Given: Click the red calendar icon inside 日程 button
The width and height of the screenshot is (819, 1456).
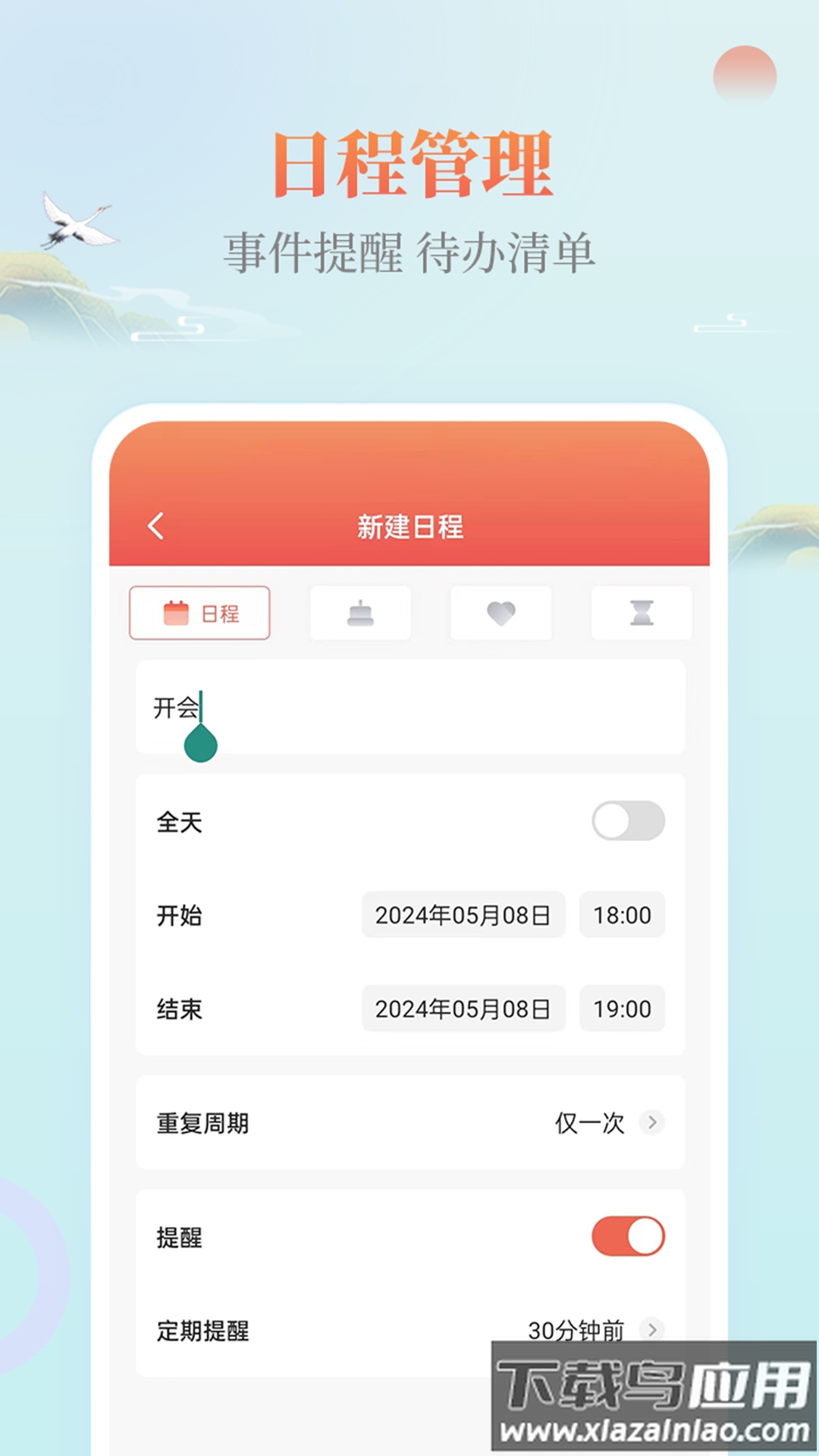Looking at the screenshot, I should 175,613.
